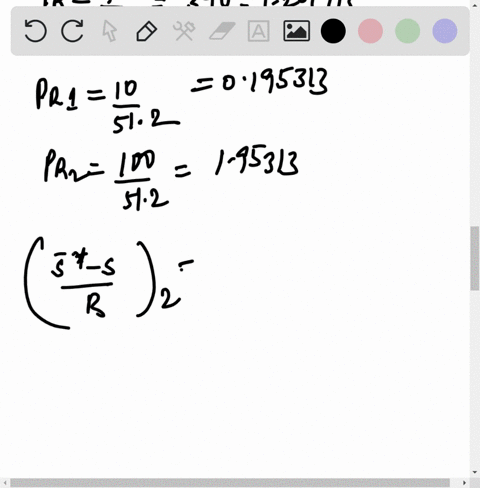This screenshot has width=480, height=488.
Task: Choose the pen drawing tool
Action: (147, 31)
